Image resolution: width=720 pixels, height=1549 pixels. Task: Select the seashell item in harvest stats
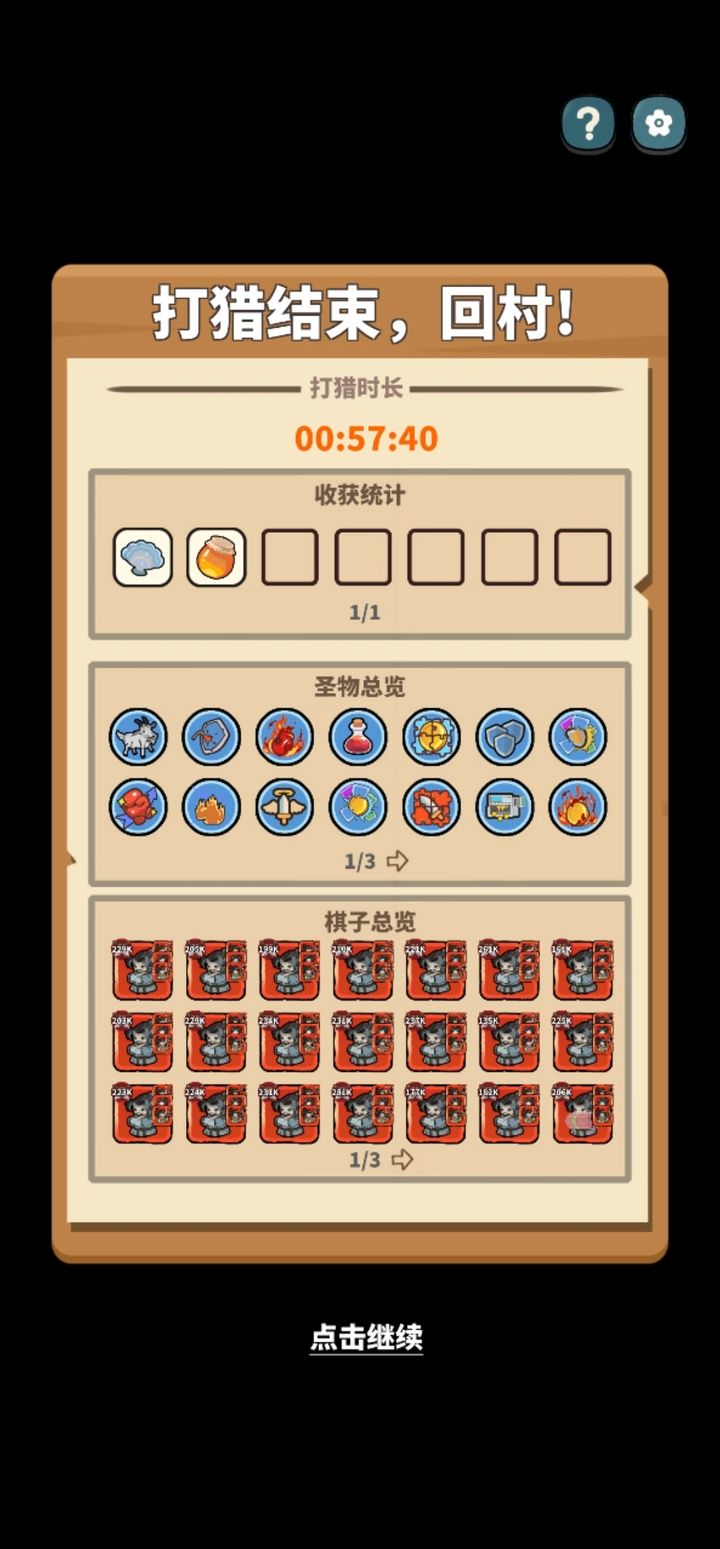click(x=142, y=559)
